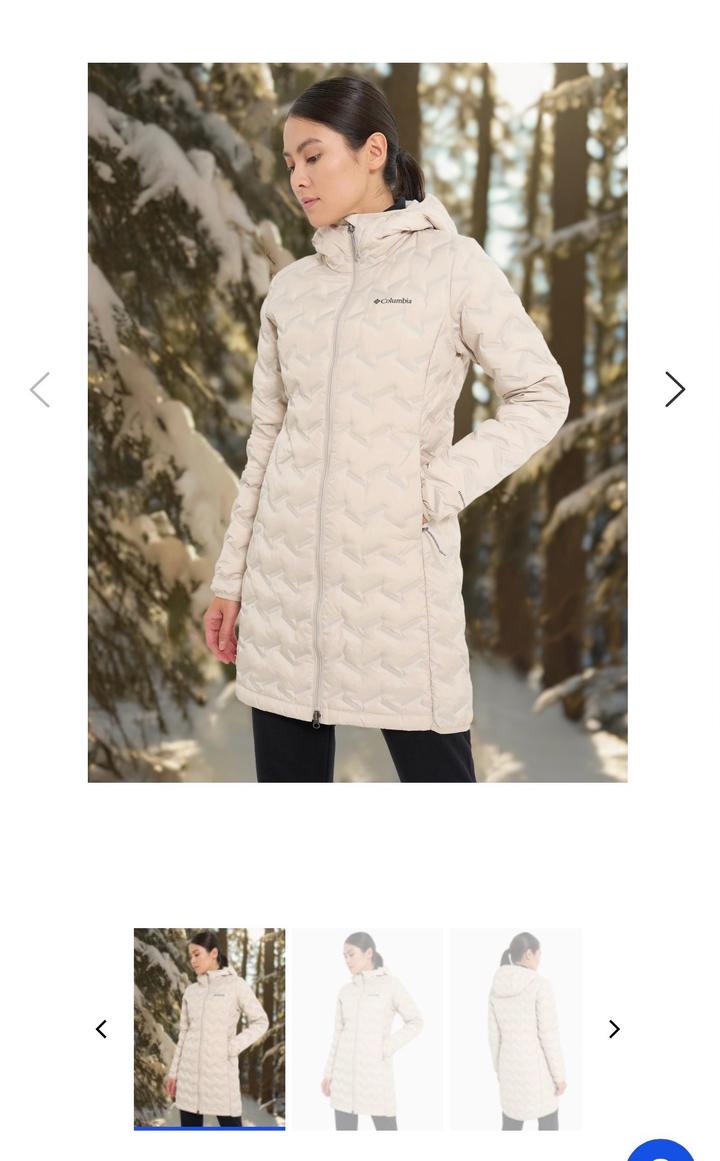Show the next product photo
720x1161 pixels.
coord(675,389)
